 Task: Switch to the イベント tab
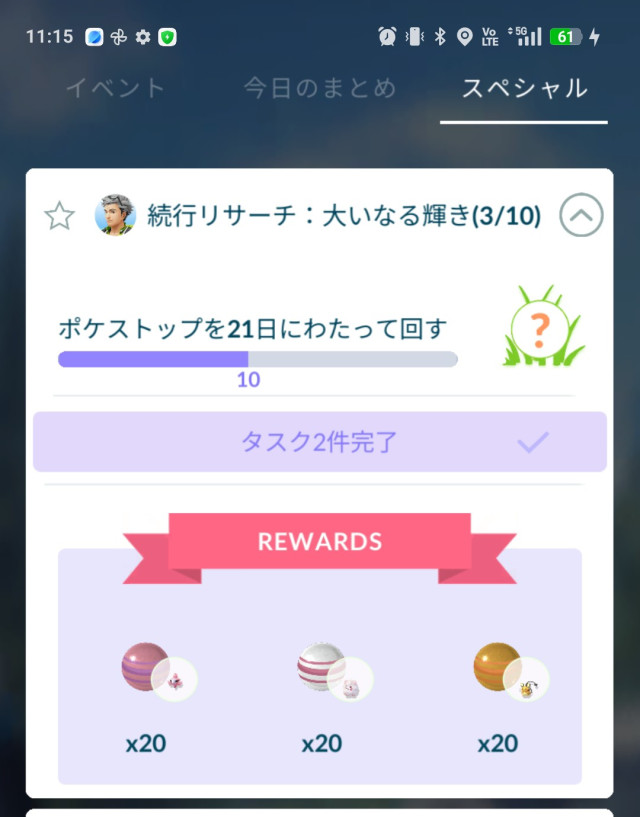[x=115, y=88]
